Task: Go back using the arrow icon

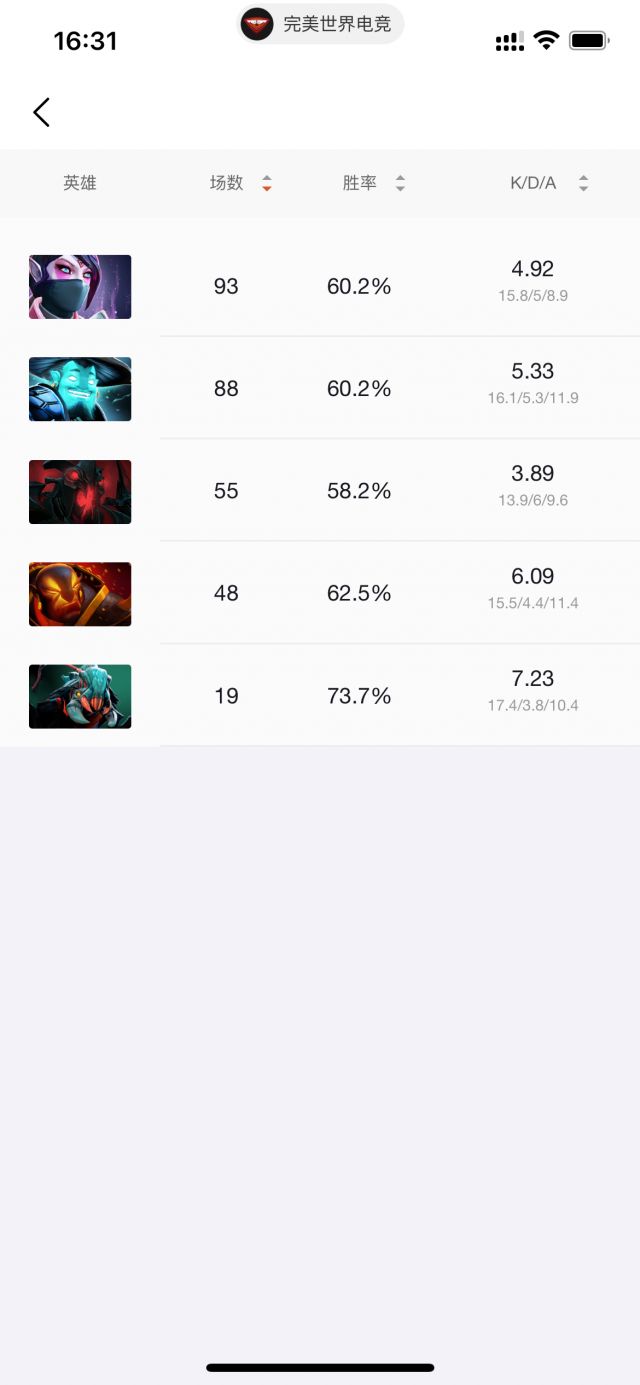Action: 41,112
